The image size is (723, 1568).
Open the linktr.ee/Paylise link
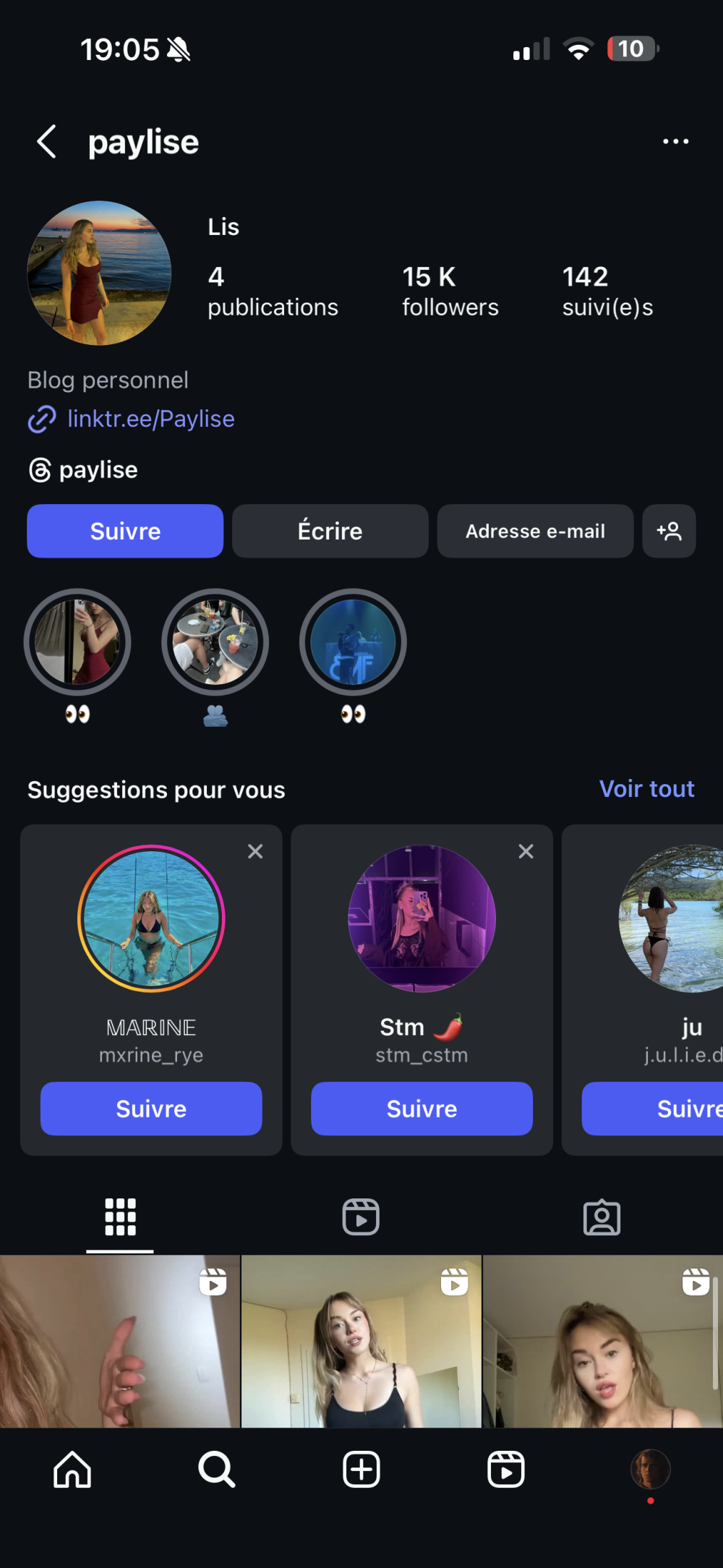(x=150, y=419)
